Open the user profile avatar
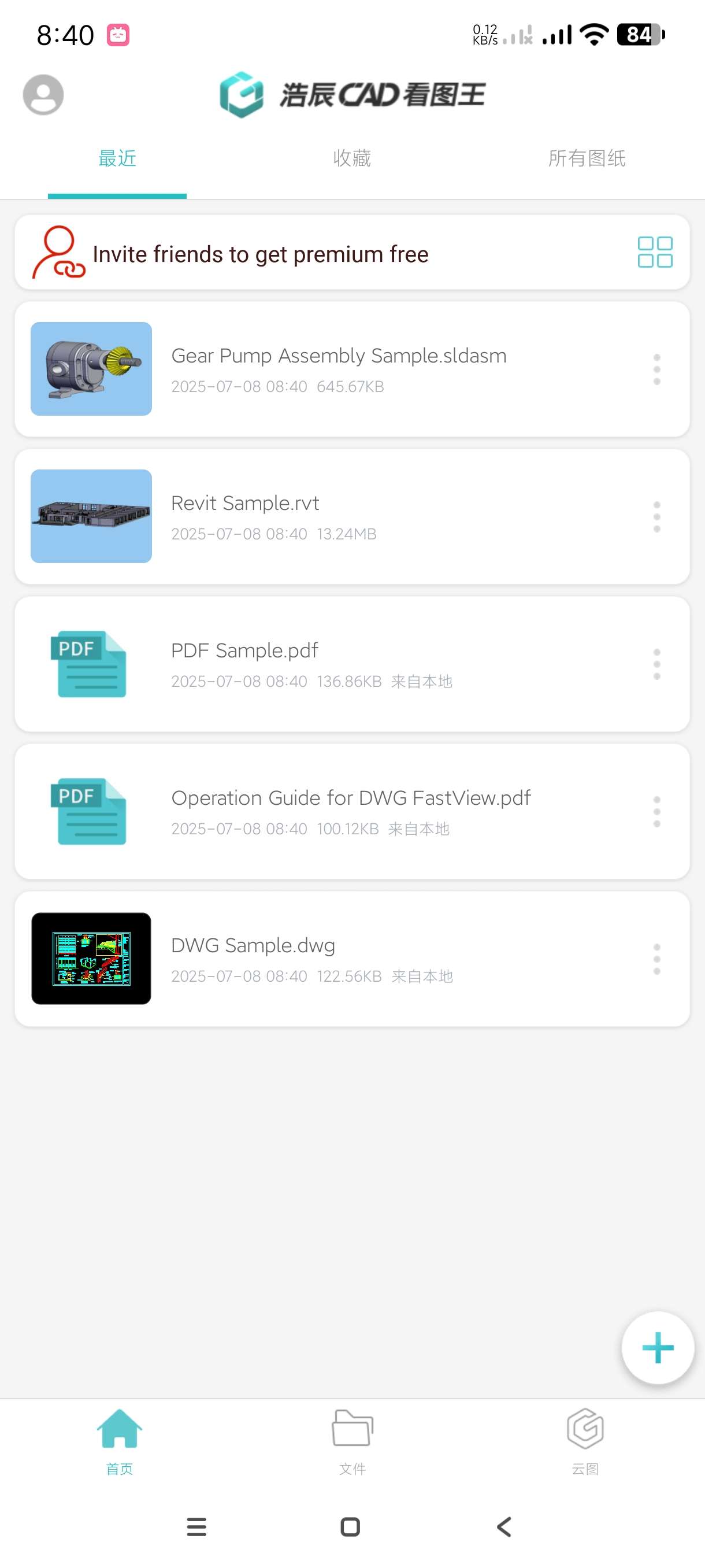This screenshot has width=705, height=1568. point(43,95)
